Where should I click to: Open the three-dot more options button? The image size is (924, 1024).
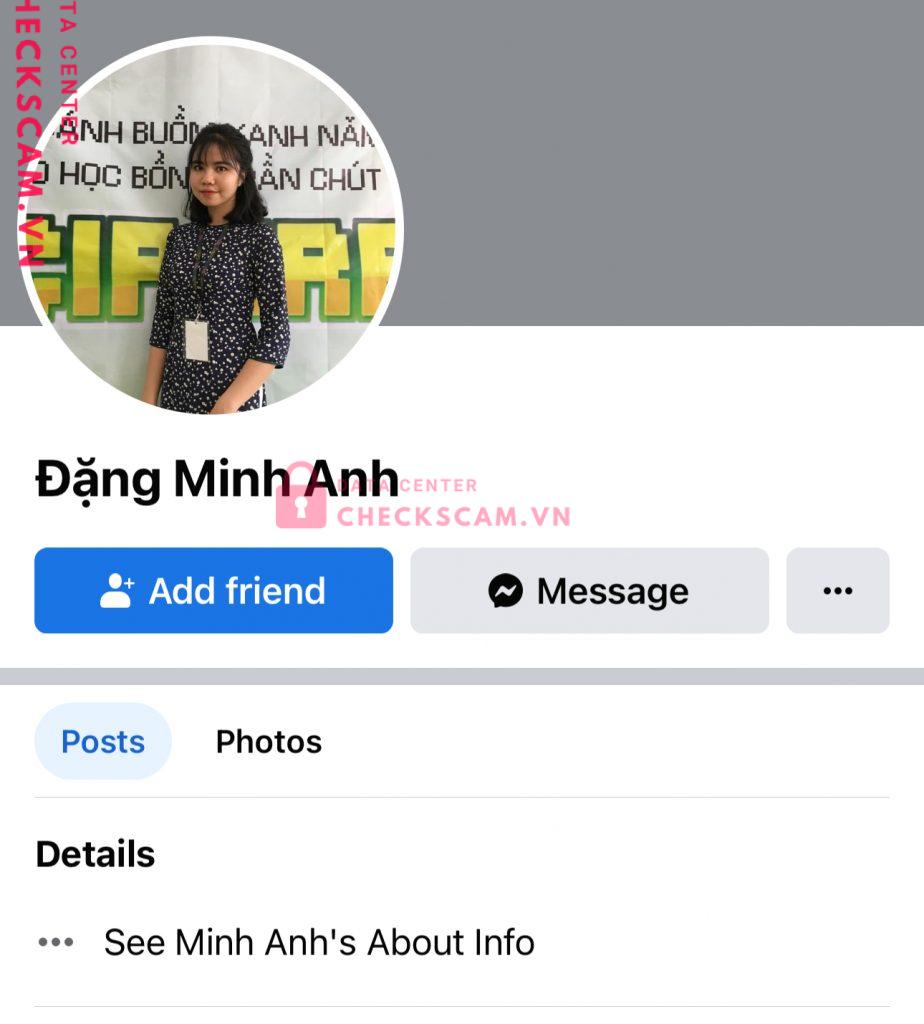837,590
